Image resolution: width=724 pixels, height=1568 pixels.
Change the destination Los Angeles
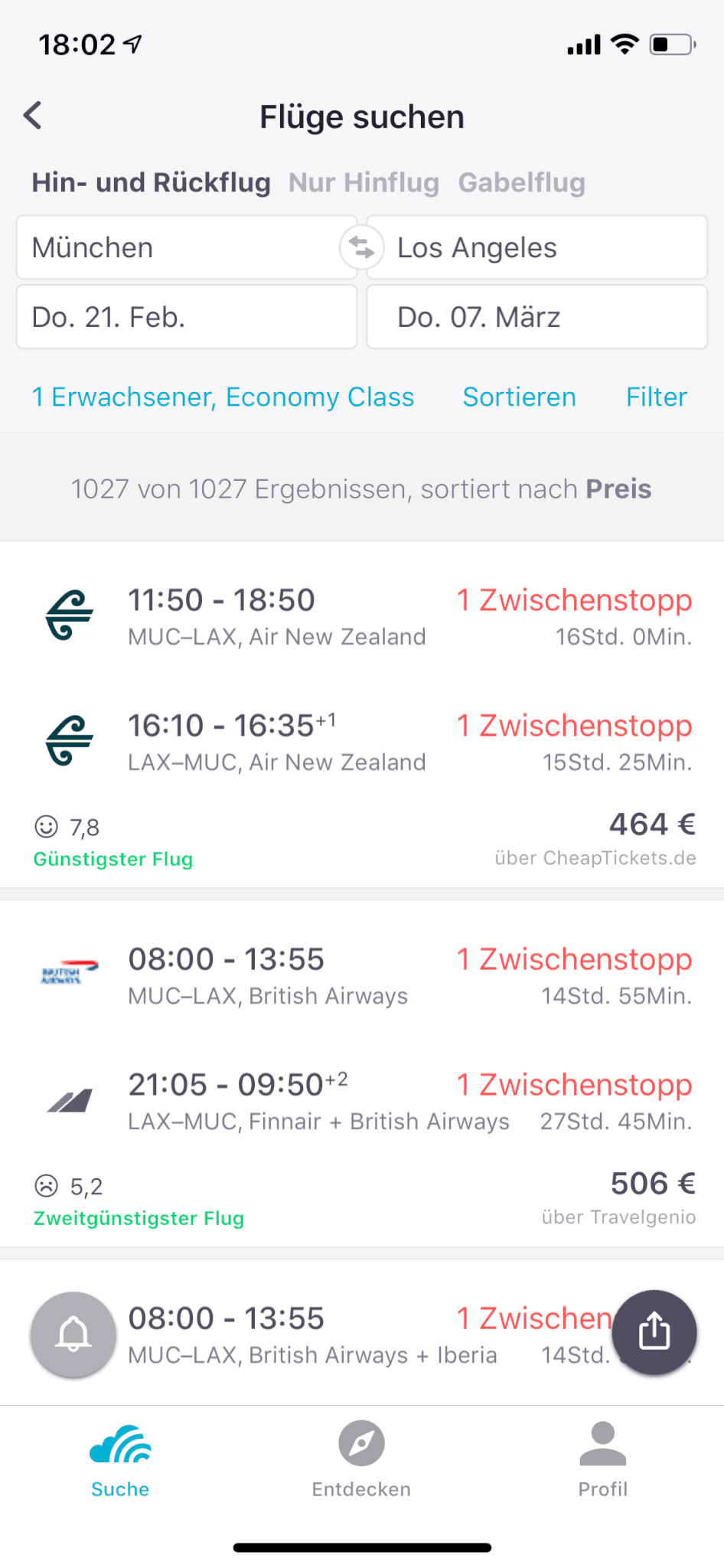coord(537,248)
